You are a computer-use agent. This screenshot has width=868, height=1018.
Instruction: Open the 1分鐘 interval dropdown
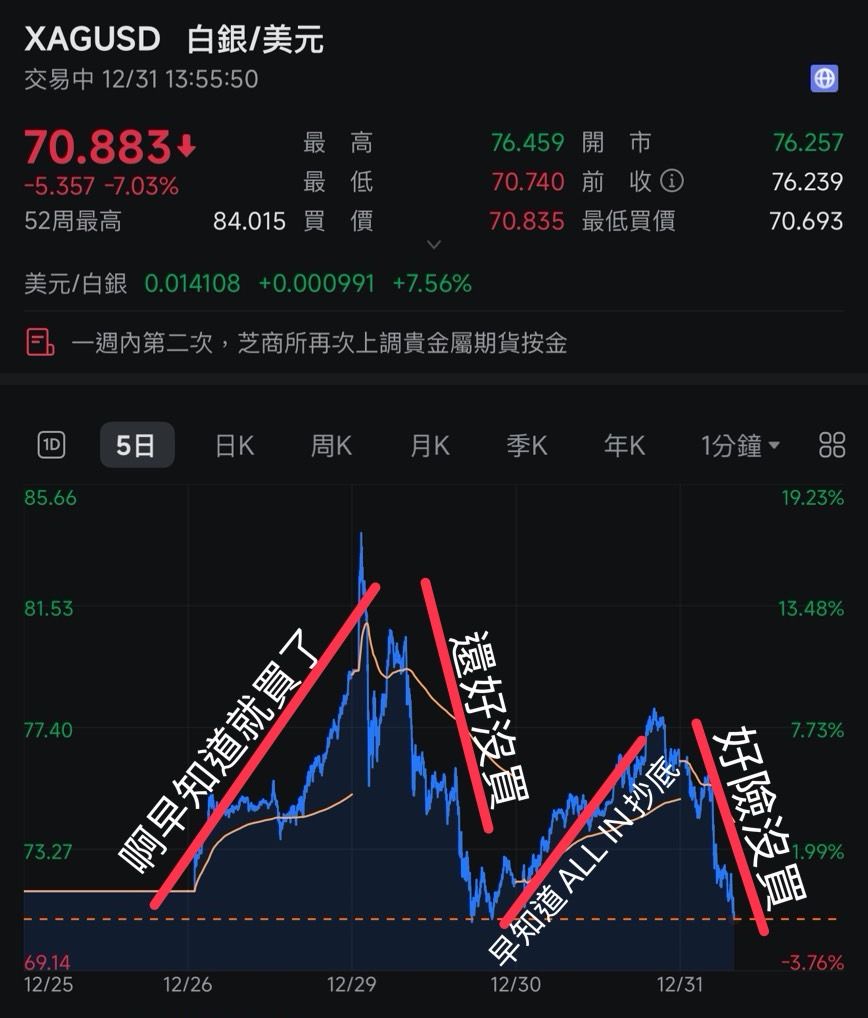[740, 446]
